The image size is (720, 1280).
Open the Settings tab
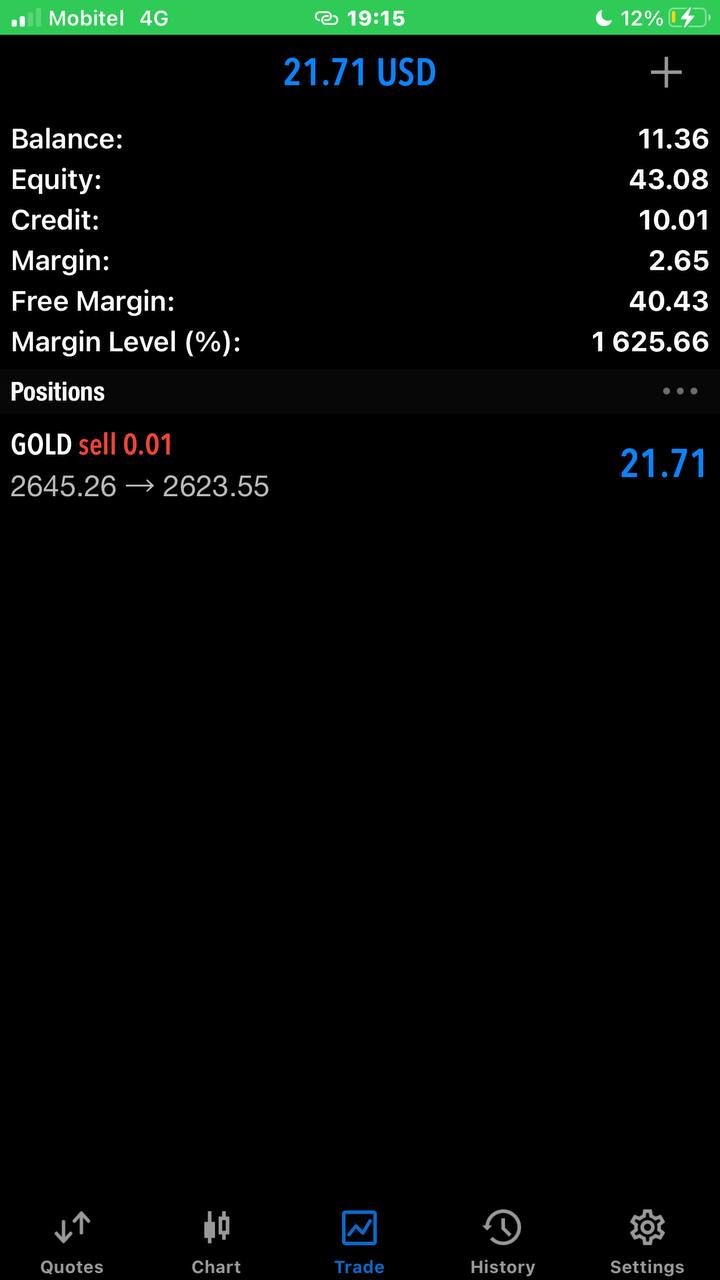pyautogui.click(x=647, y=1240)
